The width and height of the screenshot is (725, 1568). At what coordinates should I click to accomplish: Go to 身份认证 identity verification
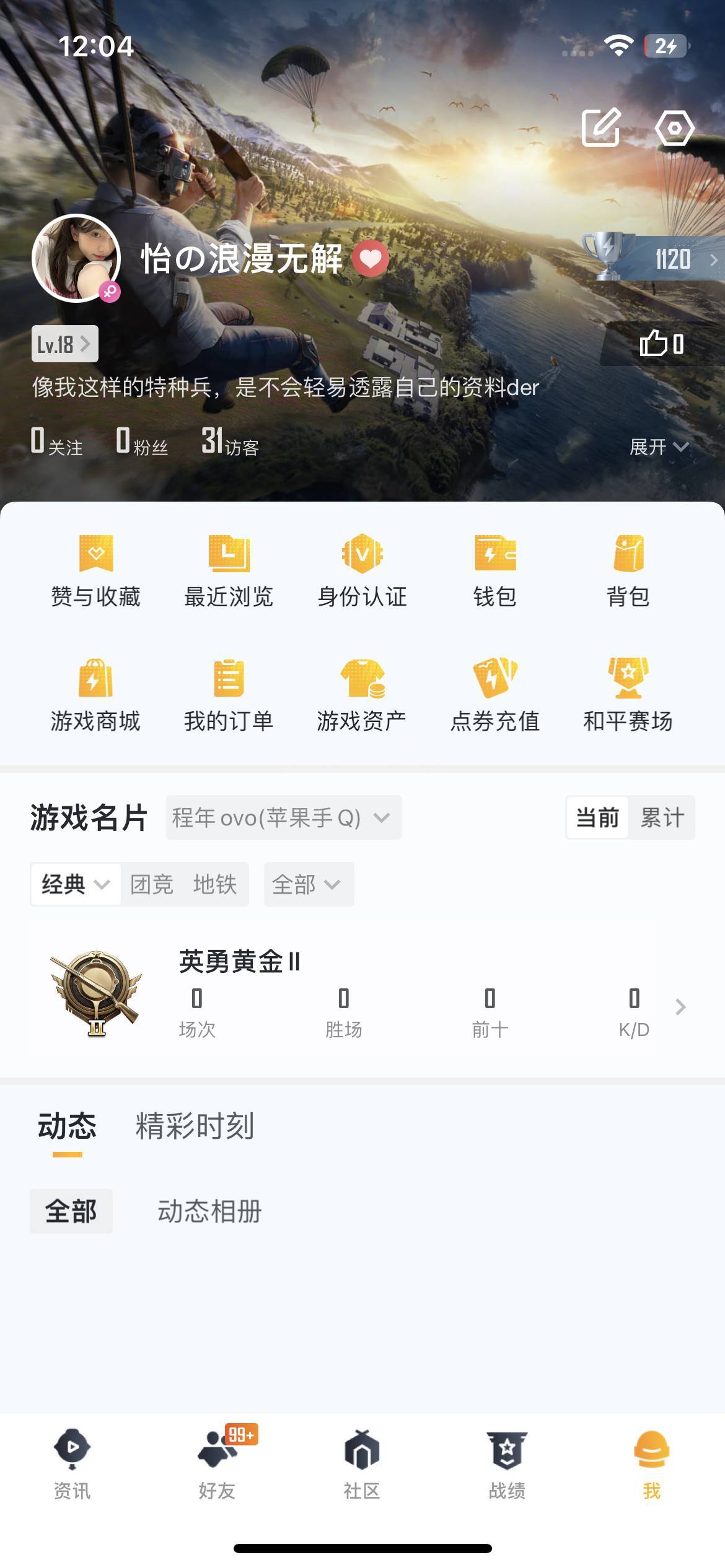(362, 571)
